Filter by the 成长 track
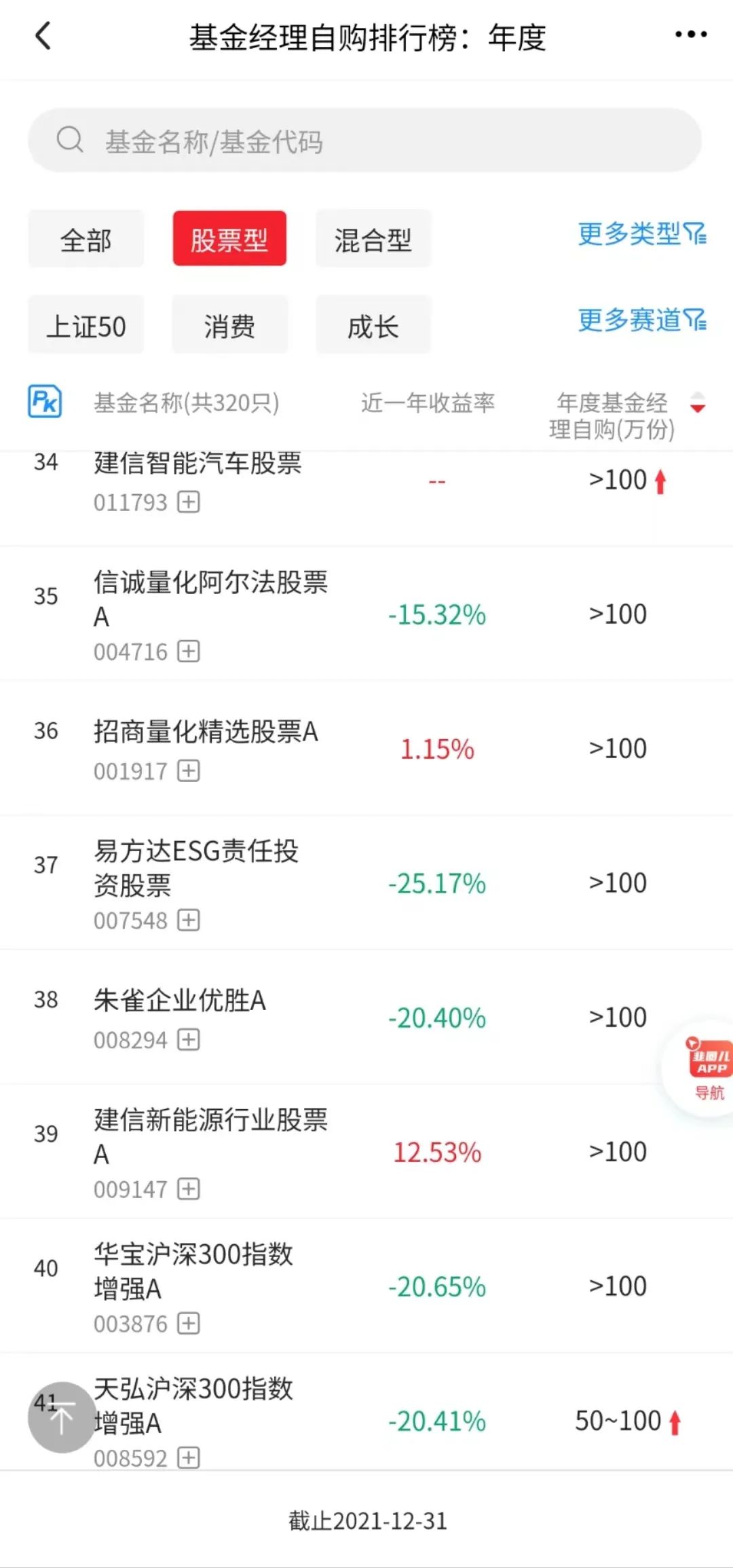This screenshot has height=1568, width=733. [373, 325]
